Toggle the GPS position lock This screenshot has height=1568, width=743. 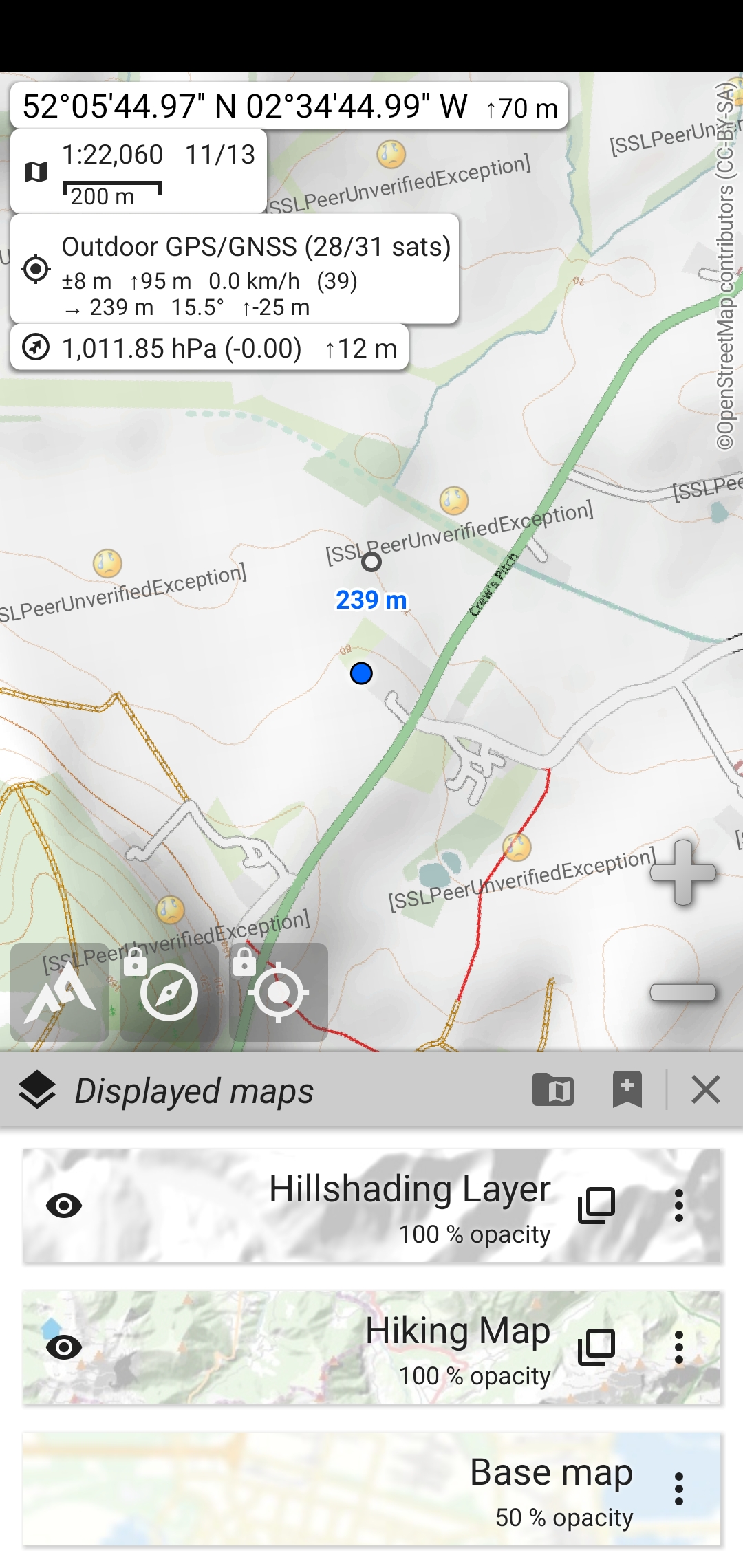click(x=279, y=992)
